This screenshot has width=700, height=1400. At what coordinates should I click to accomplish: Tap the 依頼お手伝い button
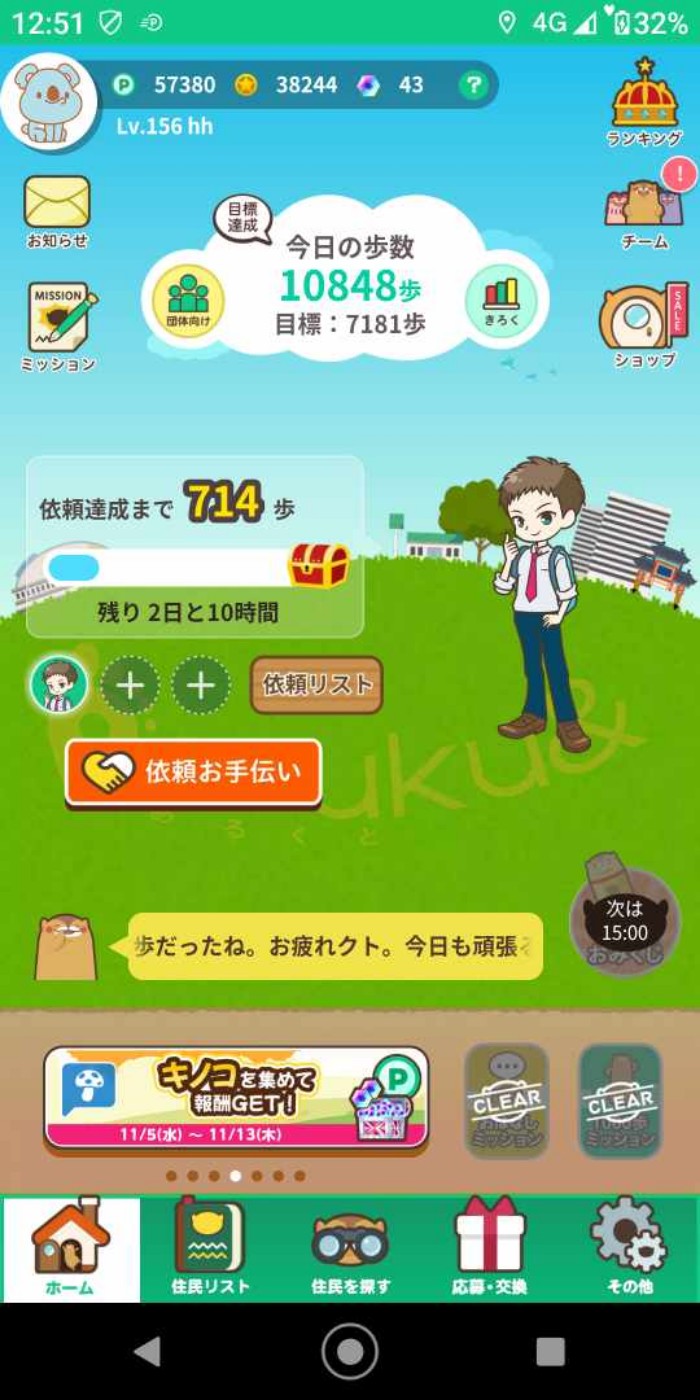[x=194, y=772]
